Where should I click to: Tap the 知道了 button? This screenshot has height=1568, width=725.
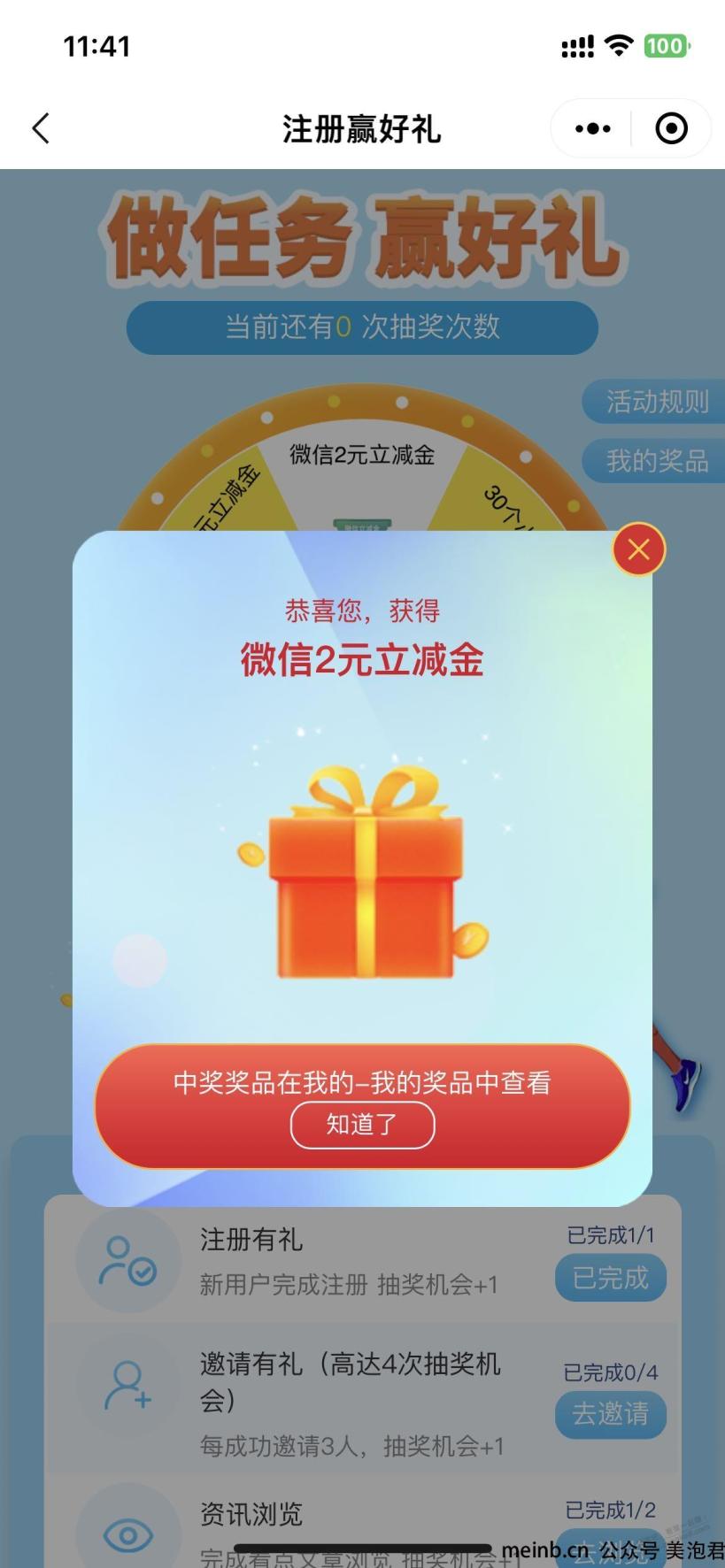(x=362, y=1125)
